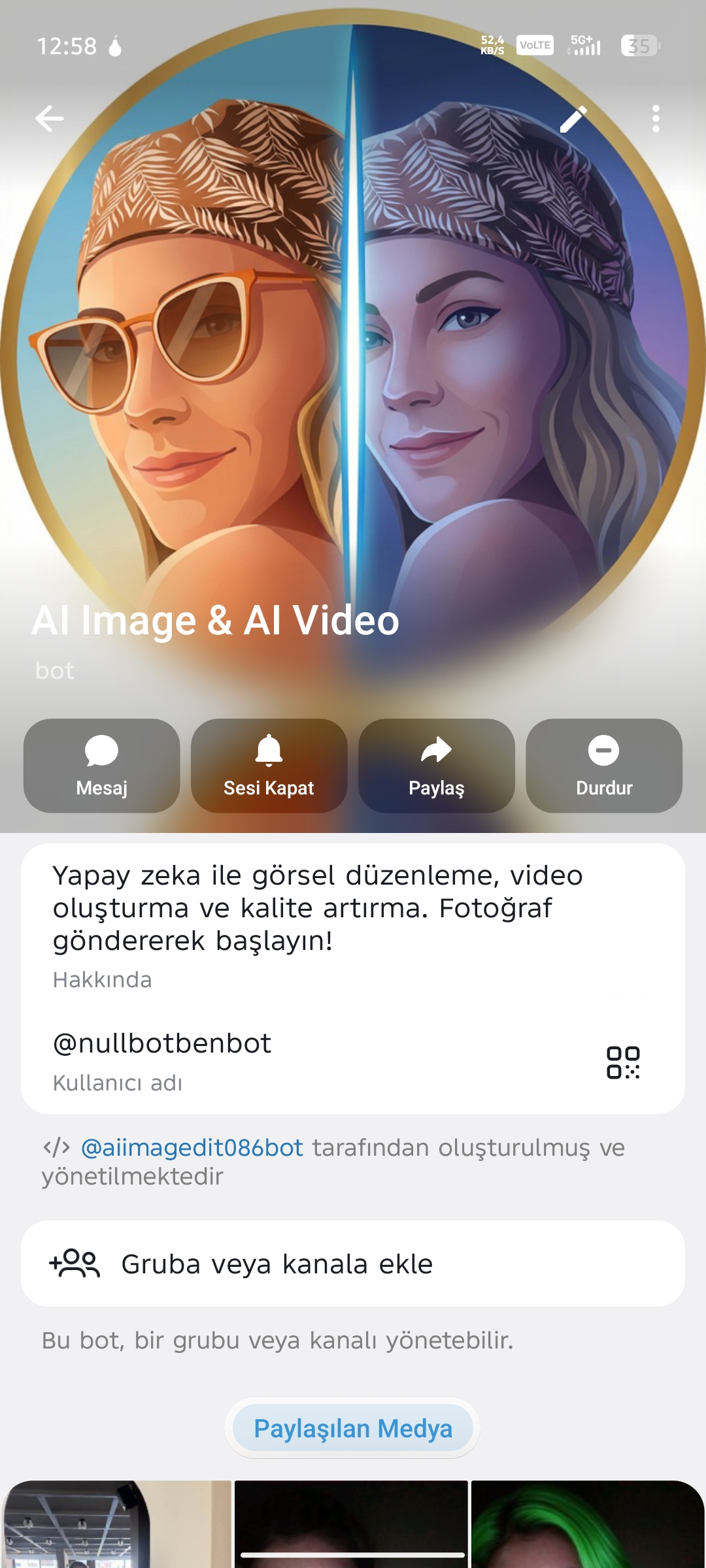This screenshot has height=1568, width=706.
Task: Stop the bot with Durdur
Action: coord(604,766)
